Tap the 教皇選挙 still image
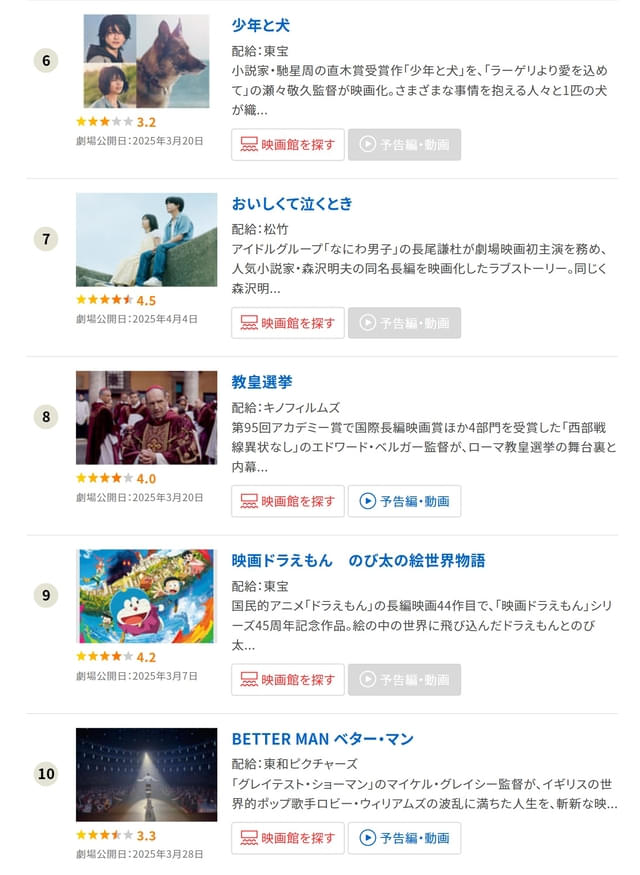 point(146,418)
